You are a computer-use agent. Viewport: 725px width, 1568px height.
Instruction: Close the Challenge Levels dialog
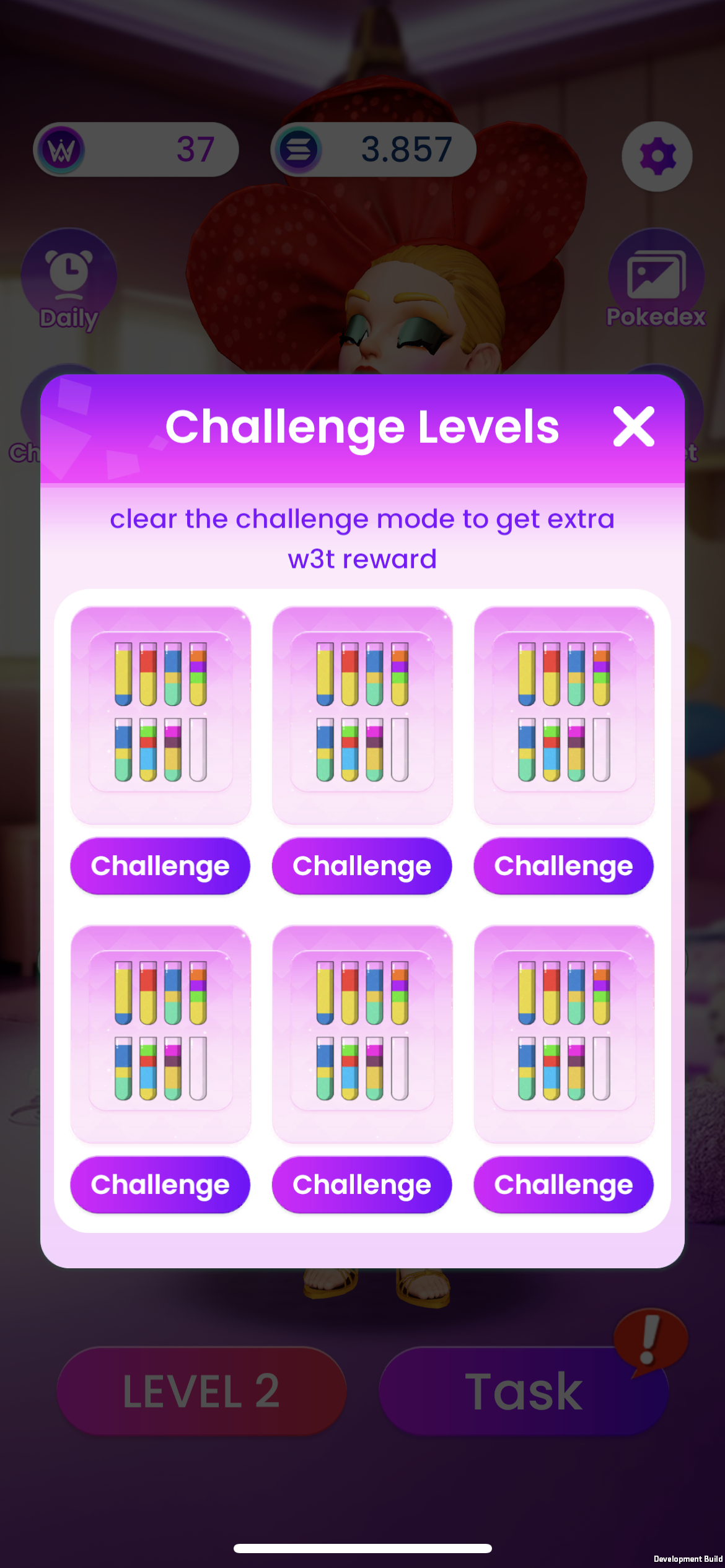(x=633, y=427)
